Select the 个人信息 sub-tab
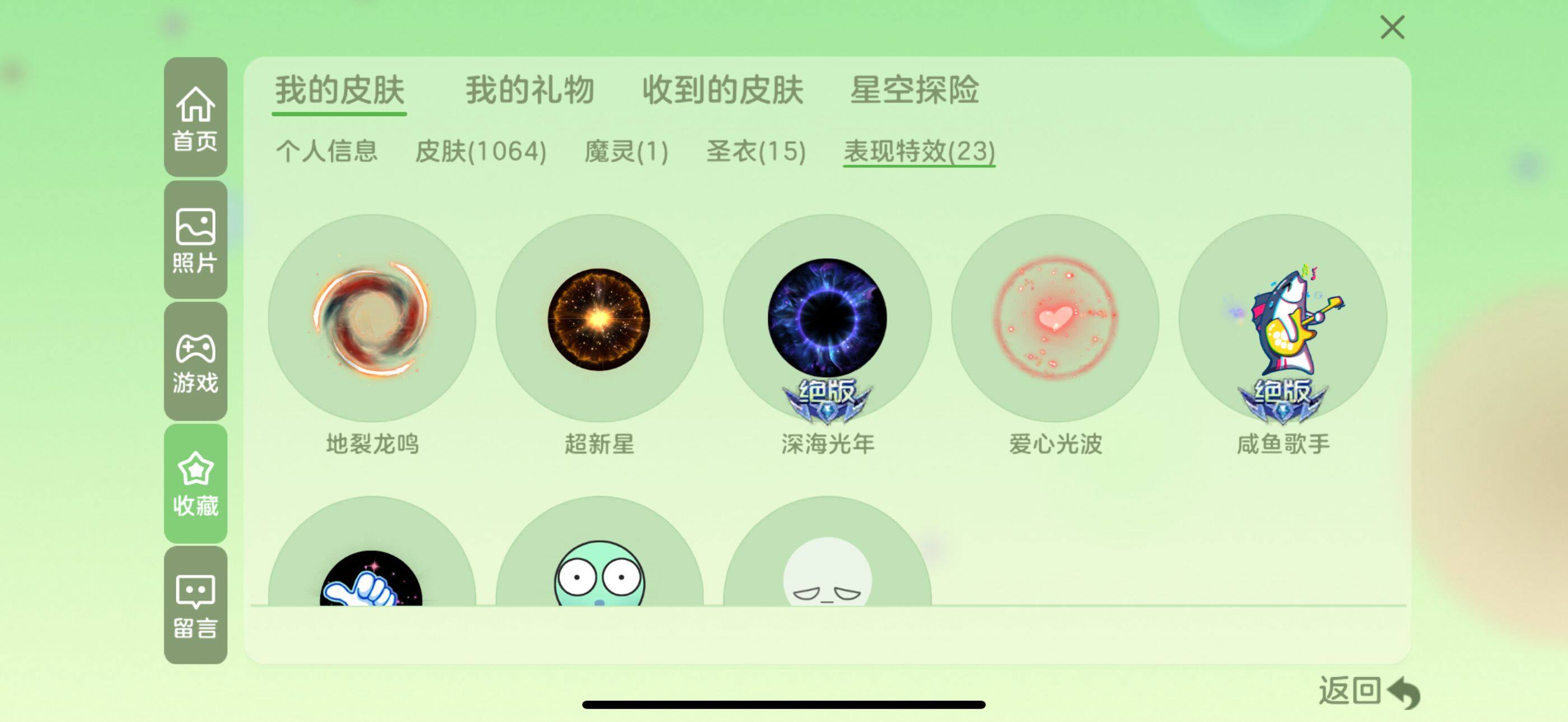 (327, 151)
